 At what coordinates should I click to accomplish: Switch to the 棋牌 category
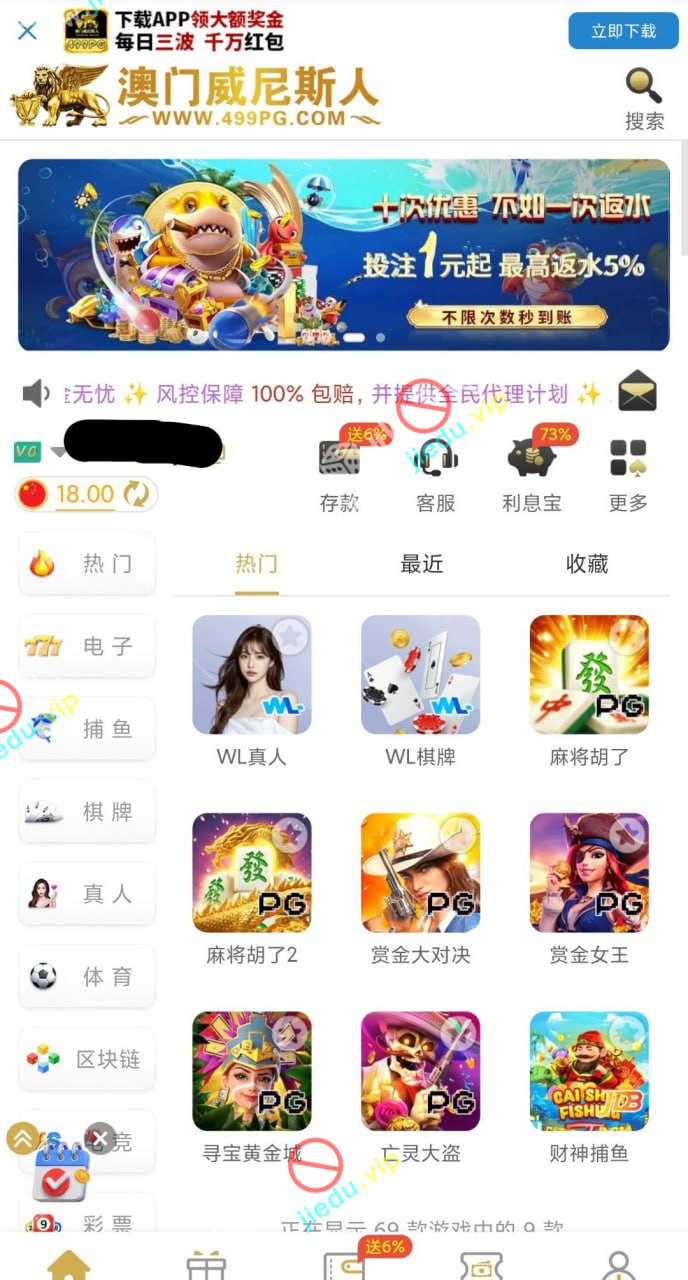pos(87,811)
